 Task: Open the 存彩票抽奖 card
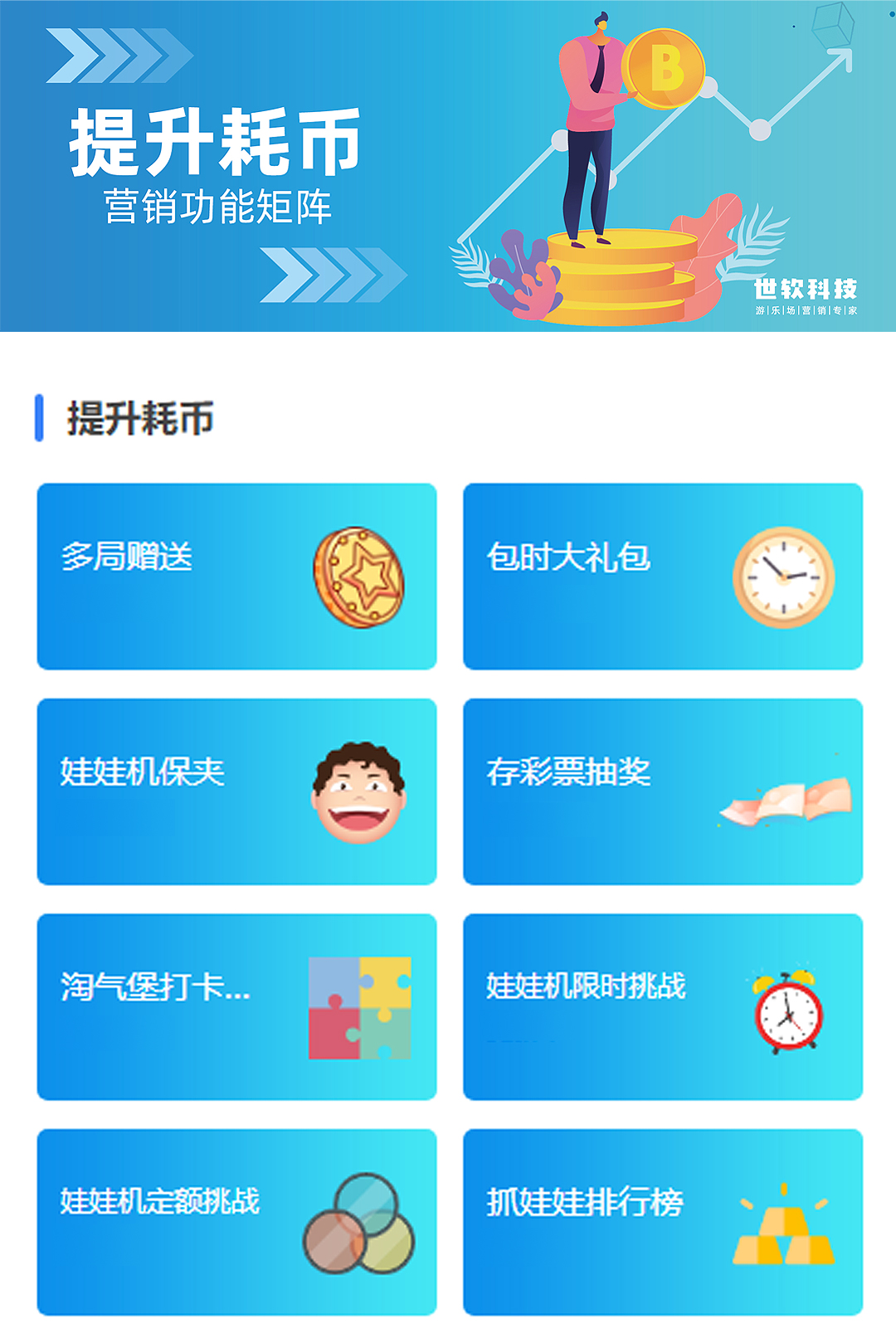(662, 791)
